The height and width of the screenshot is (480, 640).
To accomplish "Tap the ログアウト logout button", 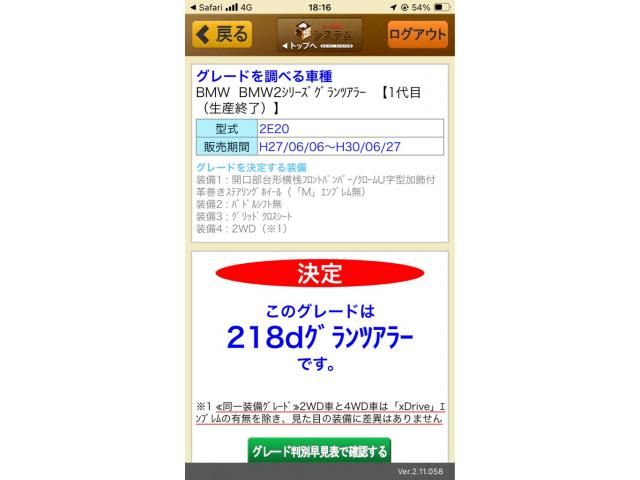I will point(417,34).
